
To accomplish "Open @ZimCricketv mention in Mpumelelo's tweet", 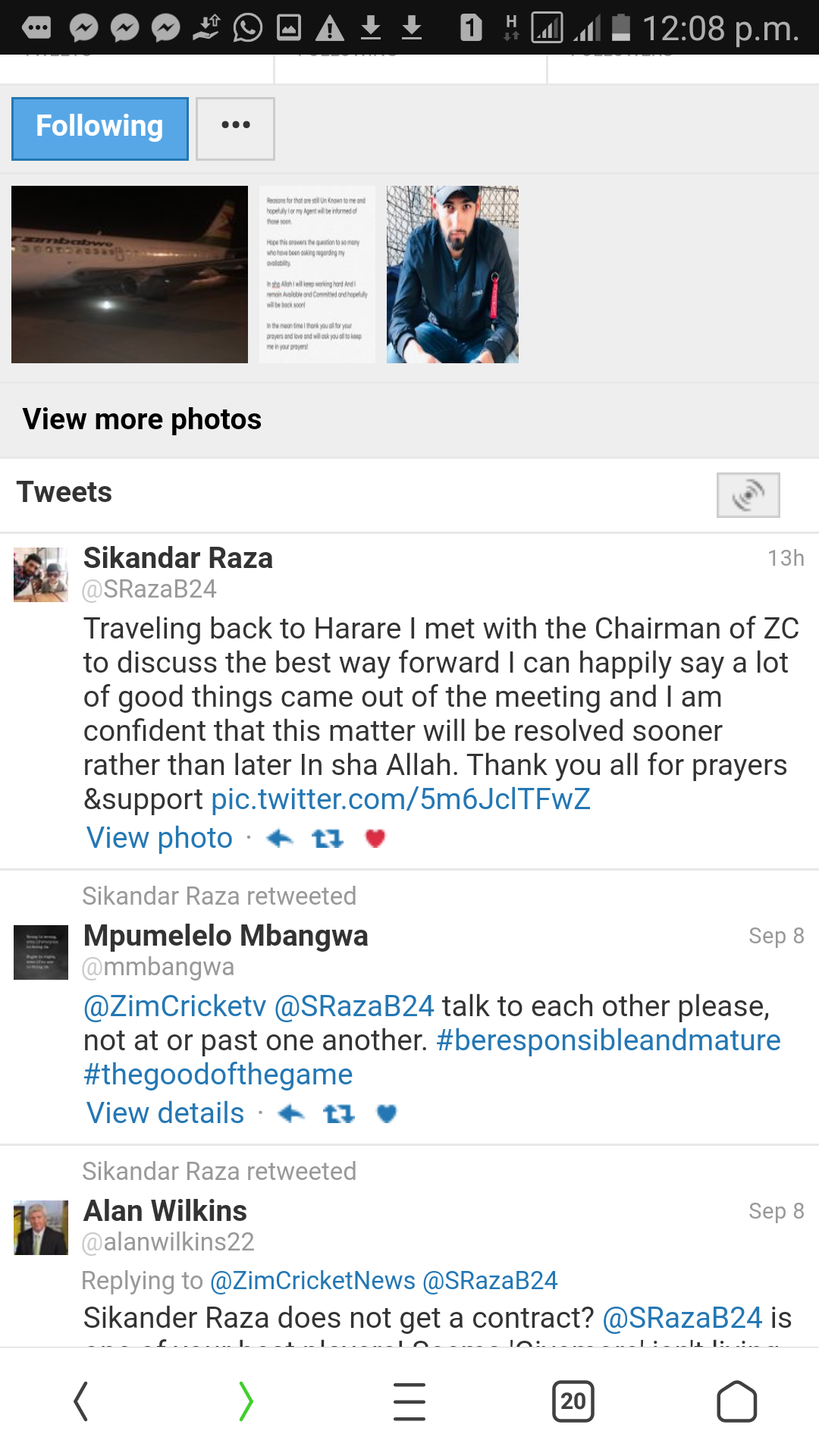I will (174, 1006).
